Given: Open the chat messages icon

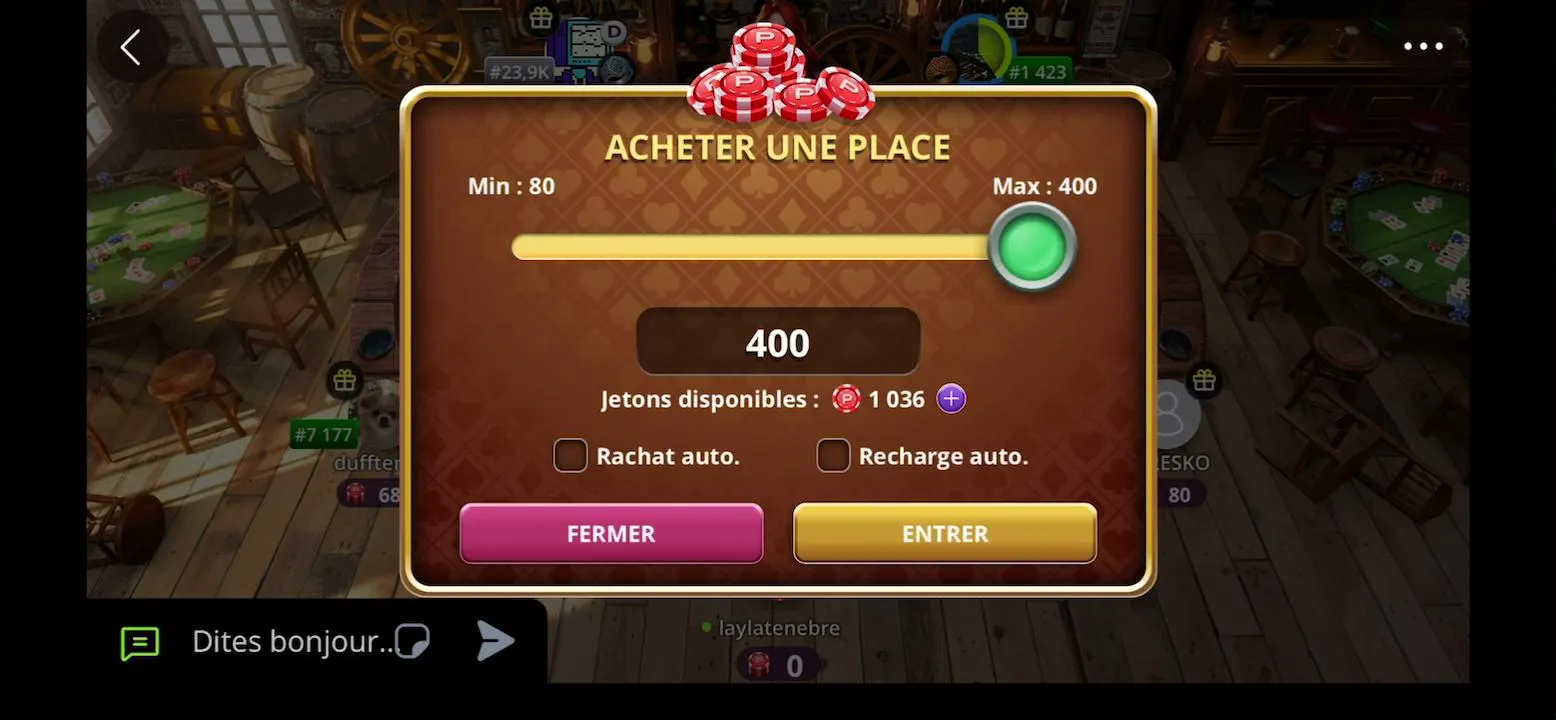Looking at the screenshot, I should pyautogui.click(x=140, y=643).
